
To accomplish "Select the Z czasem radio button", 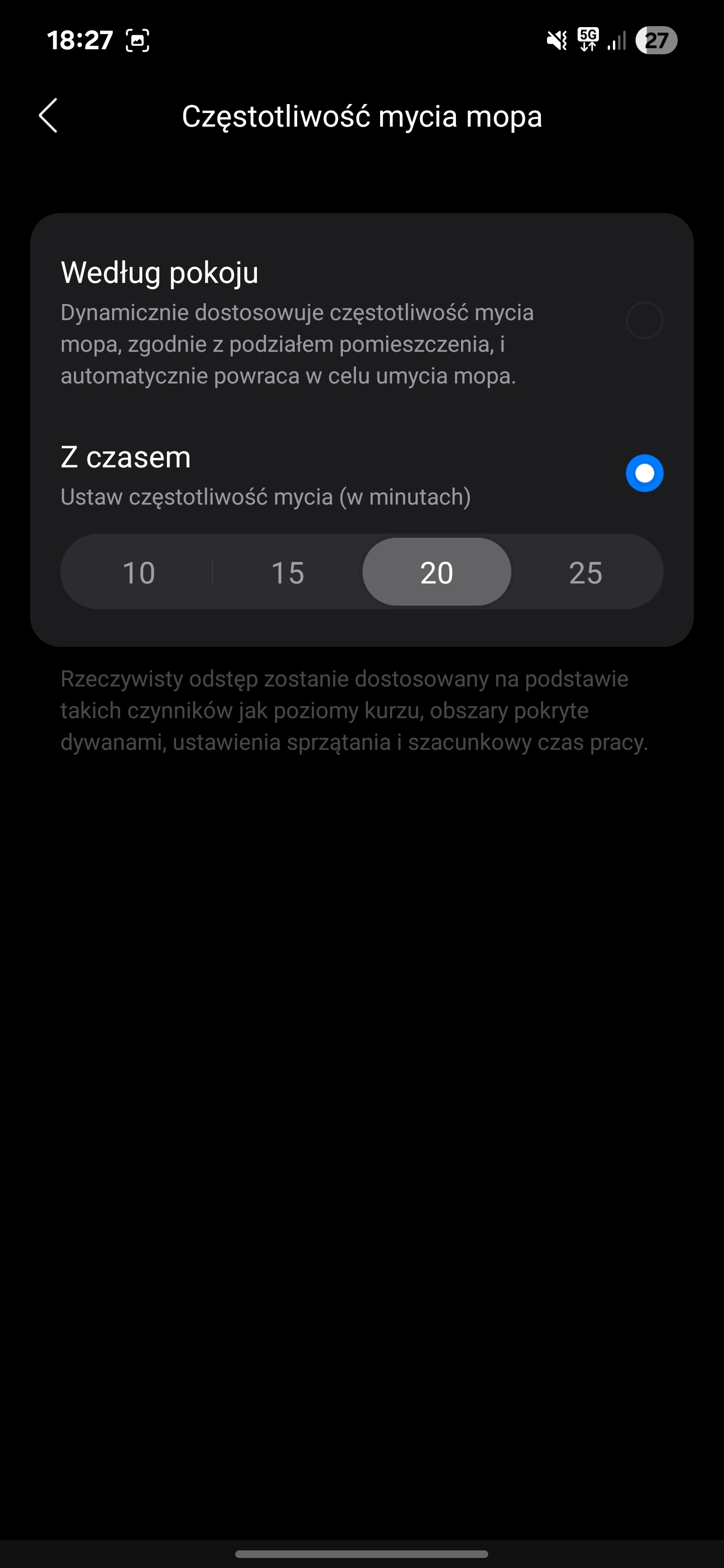I will click(x=644, y=473).
